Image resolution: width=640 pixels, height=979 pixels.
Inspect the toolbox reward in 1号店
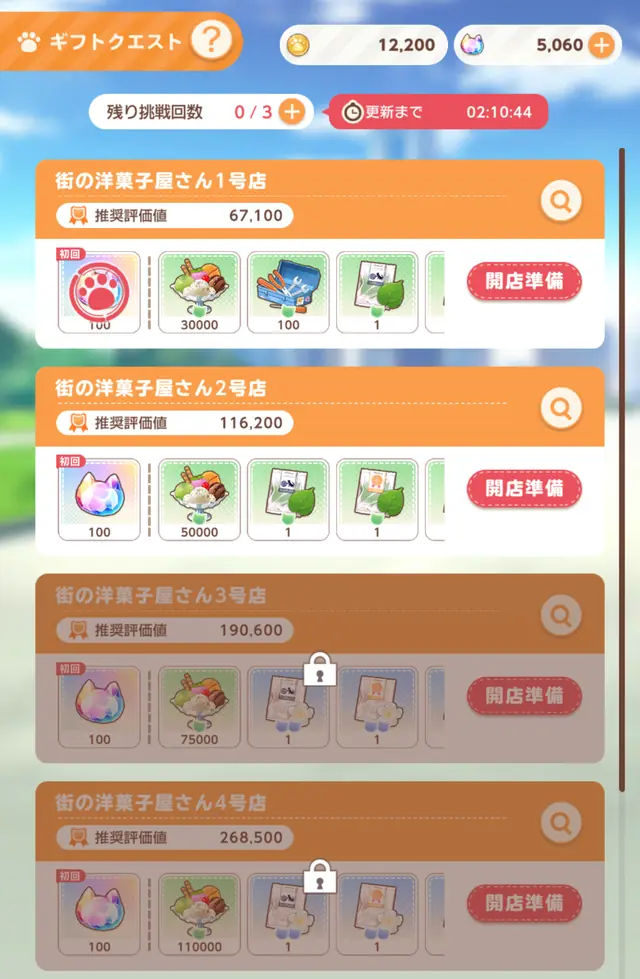pos(288,291)
